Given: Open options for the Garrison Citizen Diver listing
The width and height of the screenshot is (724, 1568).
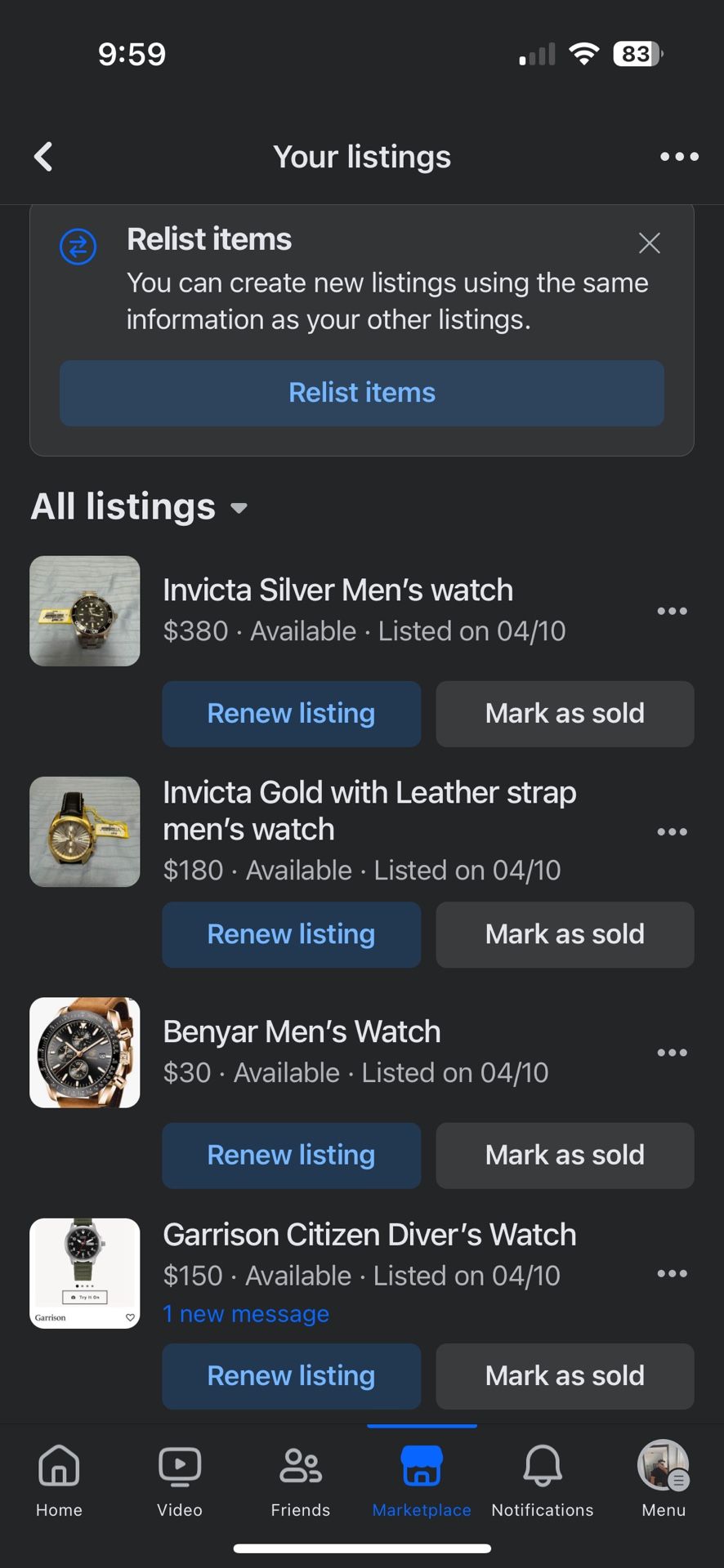Looking at the screenshot, I should 672,1273.
